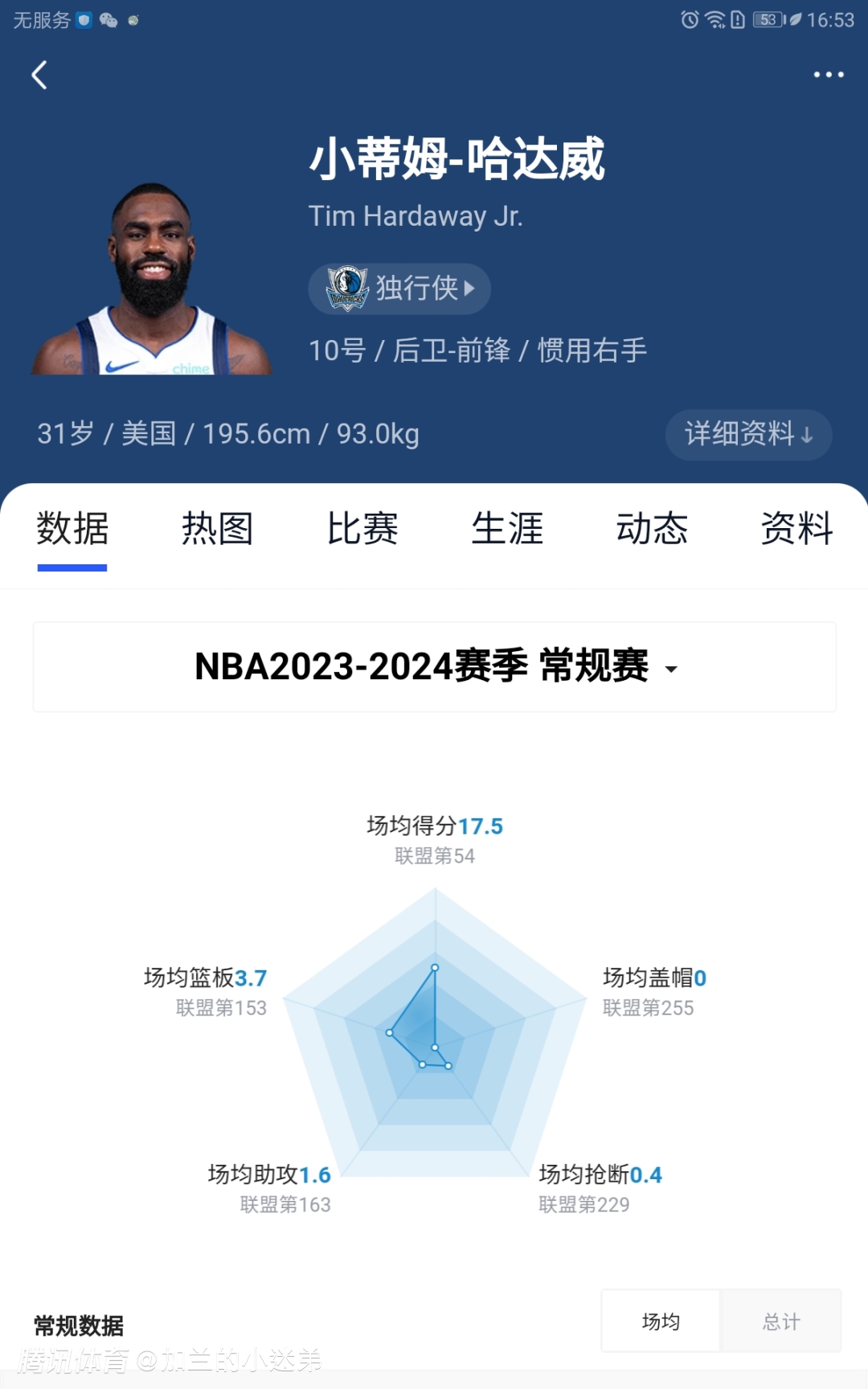Open the 生涯 tab
The height and width of the screenshot is (1389, 868).
click(x=507, y=529)
